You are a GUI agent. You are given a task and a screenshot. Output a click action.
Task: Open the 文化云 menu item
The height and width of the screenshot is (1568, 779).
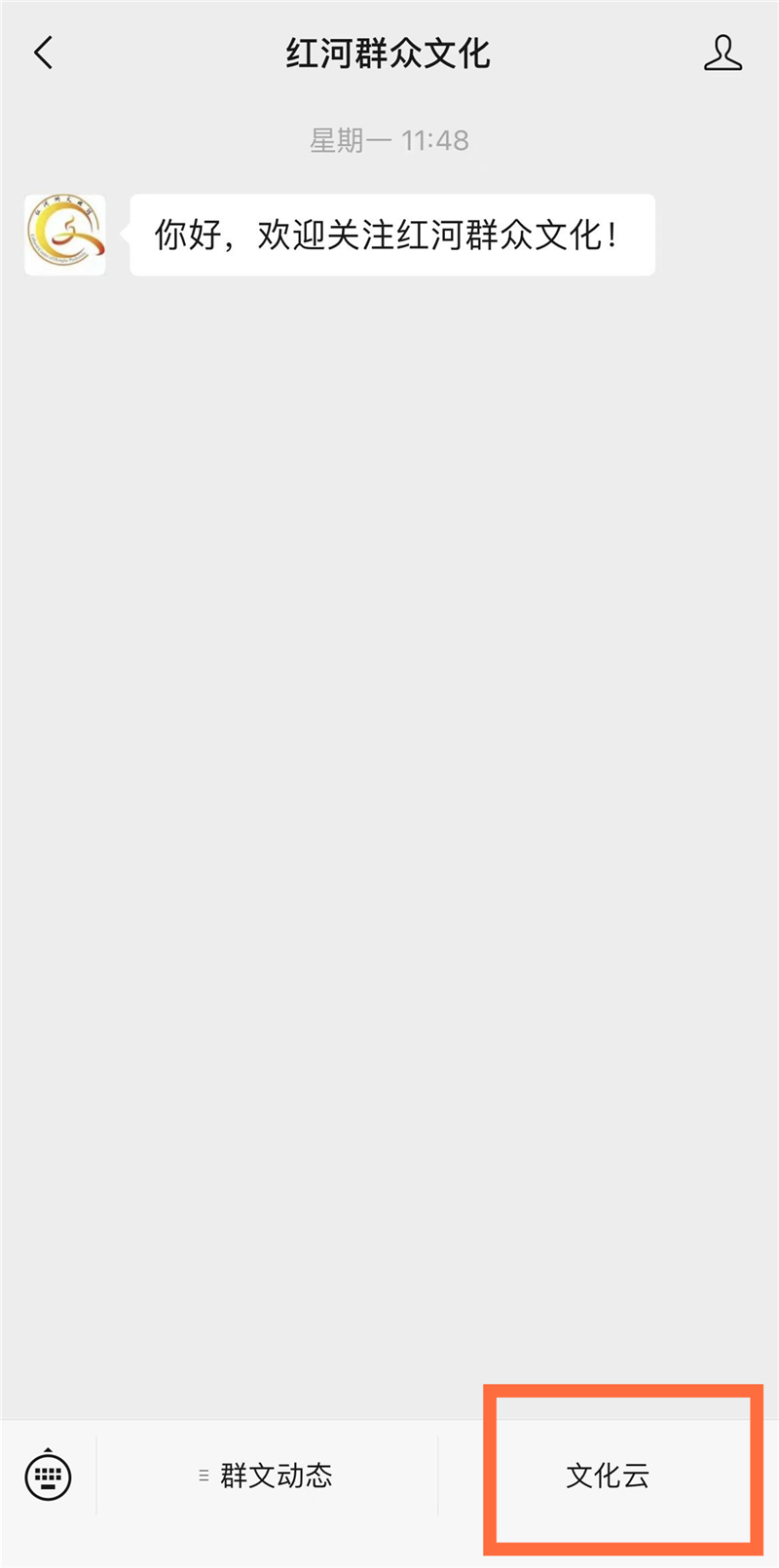(x=608, y=1476)
